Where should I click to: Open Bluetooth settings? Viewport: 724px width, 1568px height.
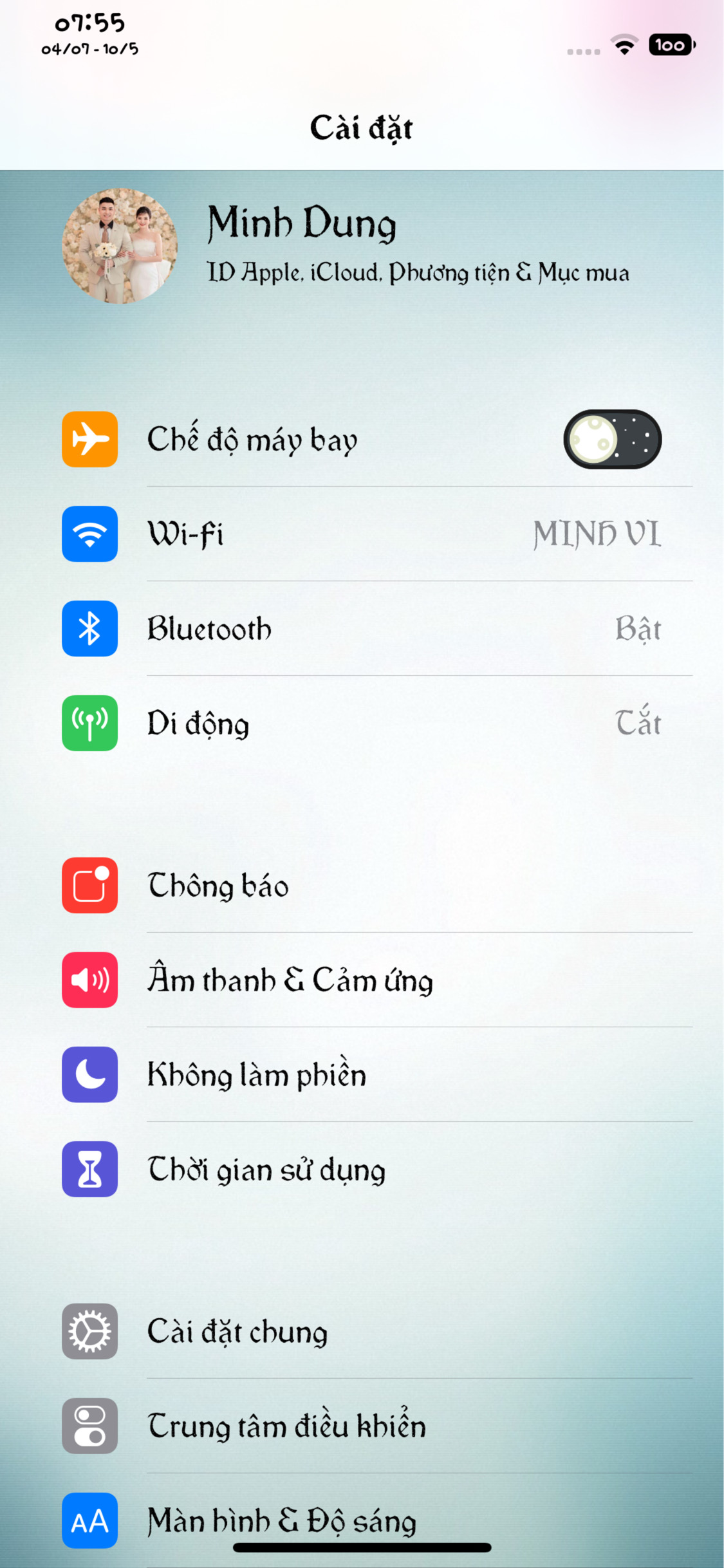tap(360, 628)
